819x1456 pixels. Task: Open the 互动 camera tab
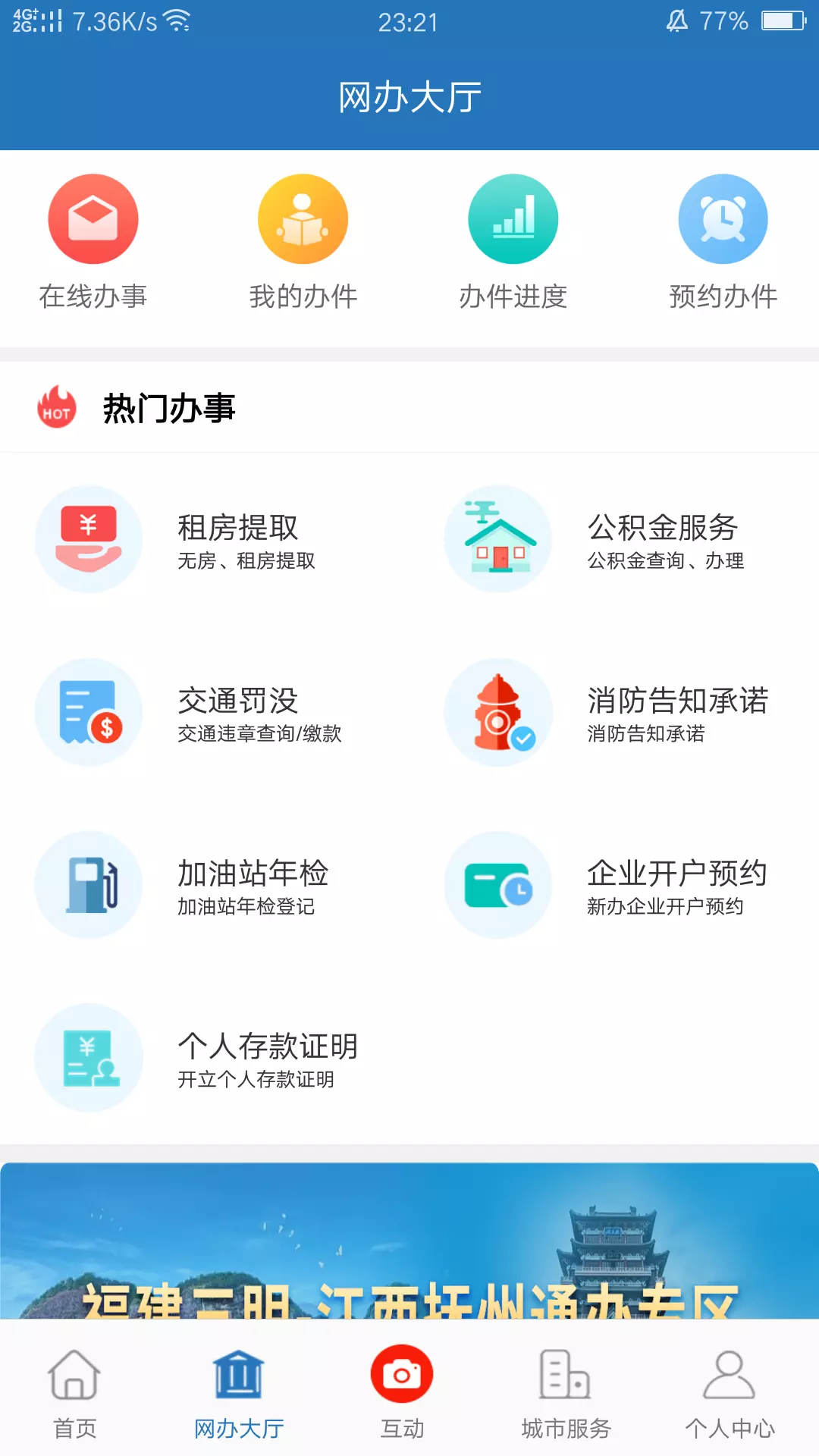point(402,1394)
